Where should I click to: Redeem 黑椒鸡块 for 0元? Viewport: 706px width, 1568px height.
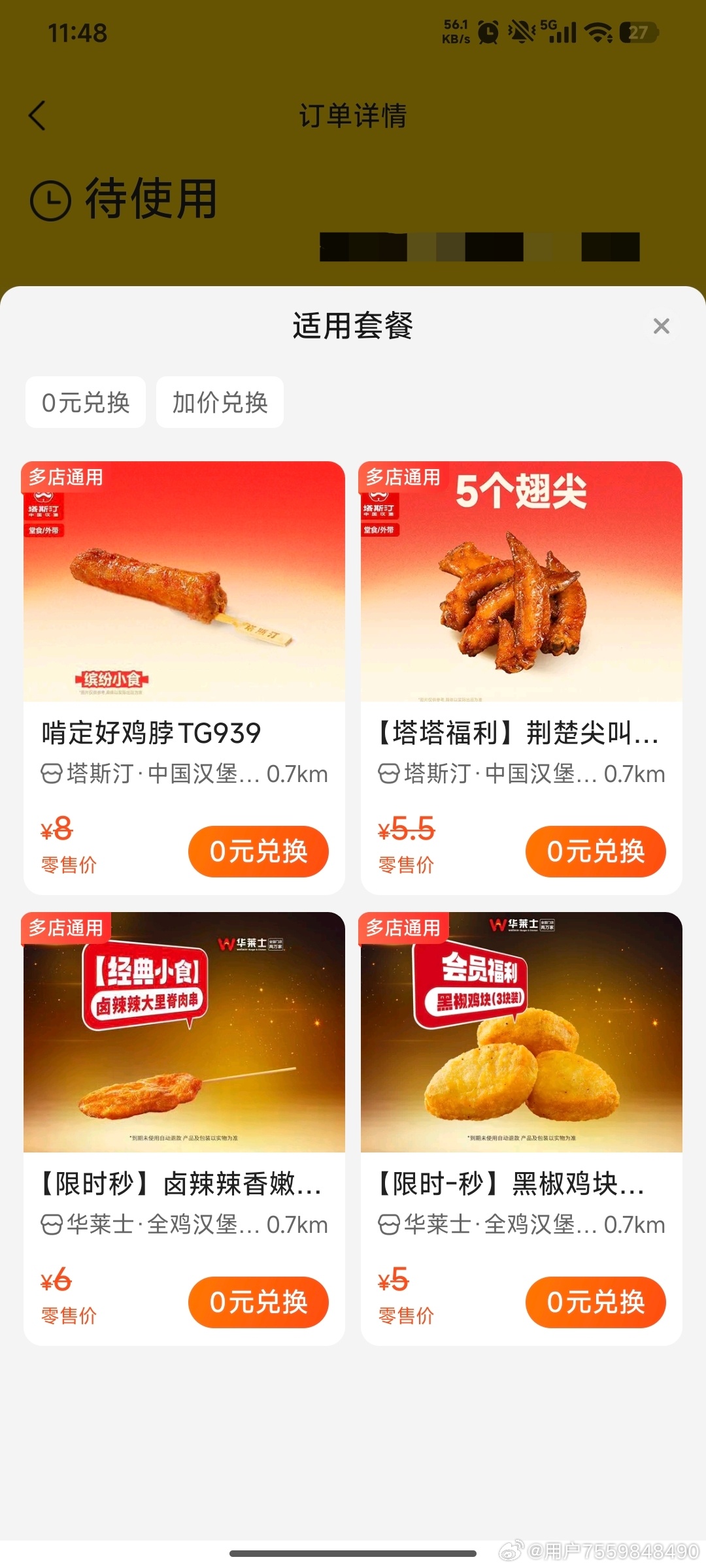coord(596,1302)
